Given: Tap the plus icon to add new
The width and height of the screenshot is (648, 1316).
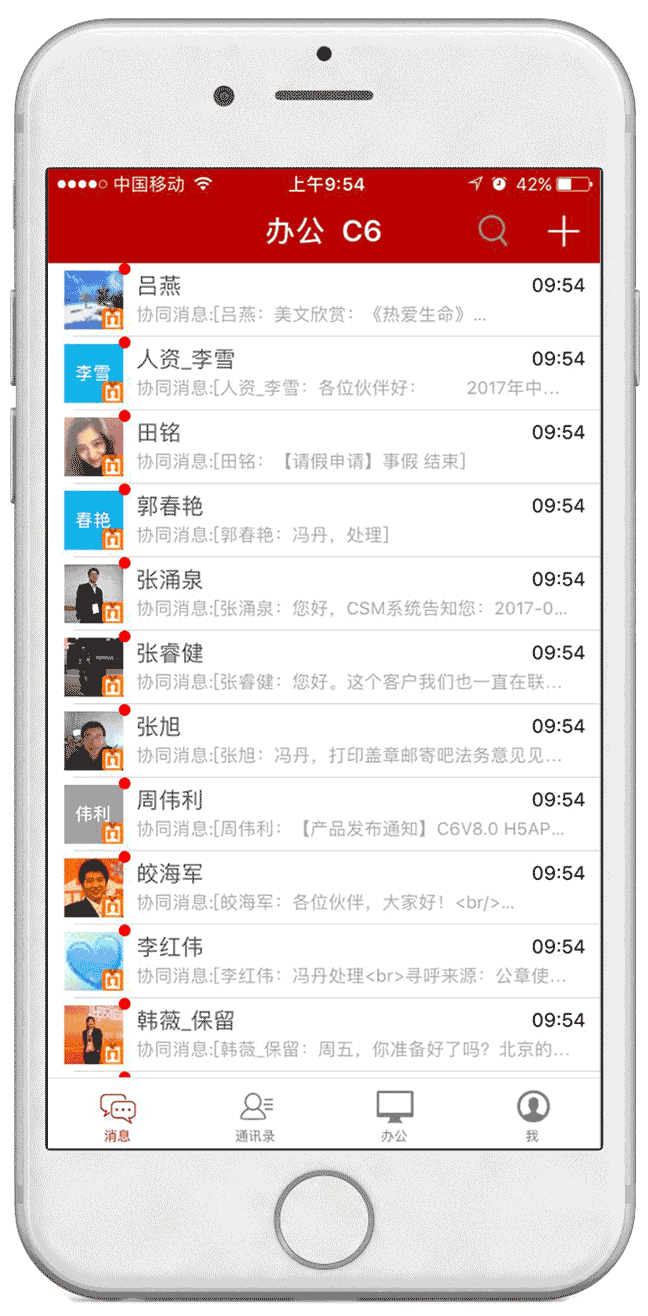Looking at the screenshot, I should [563, 231].
